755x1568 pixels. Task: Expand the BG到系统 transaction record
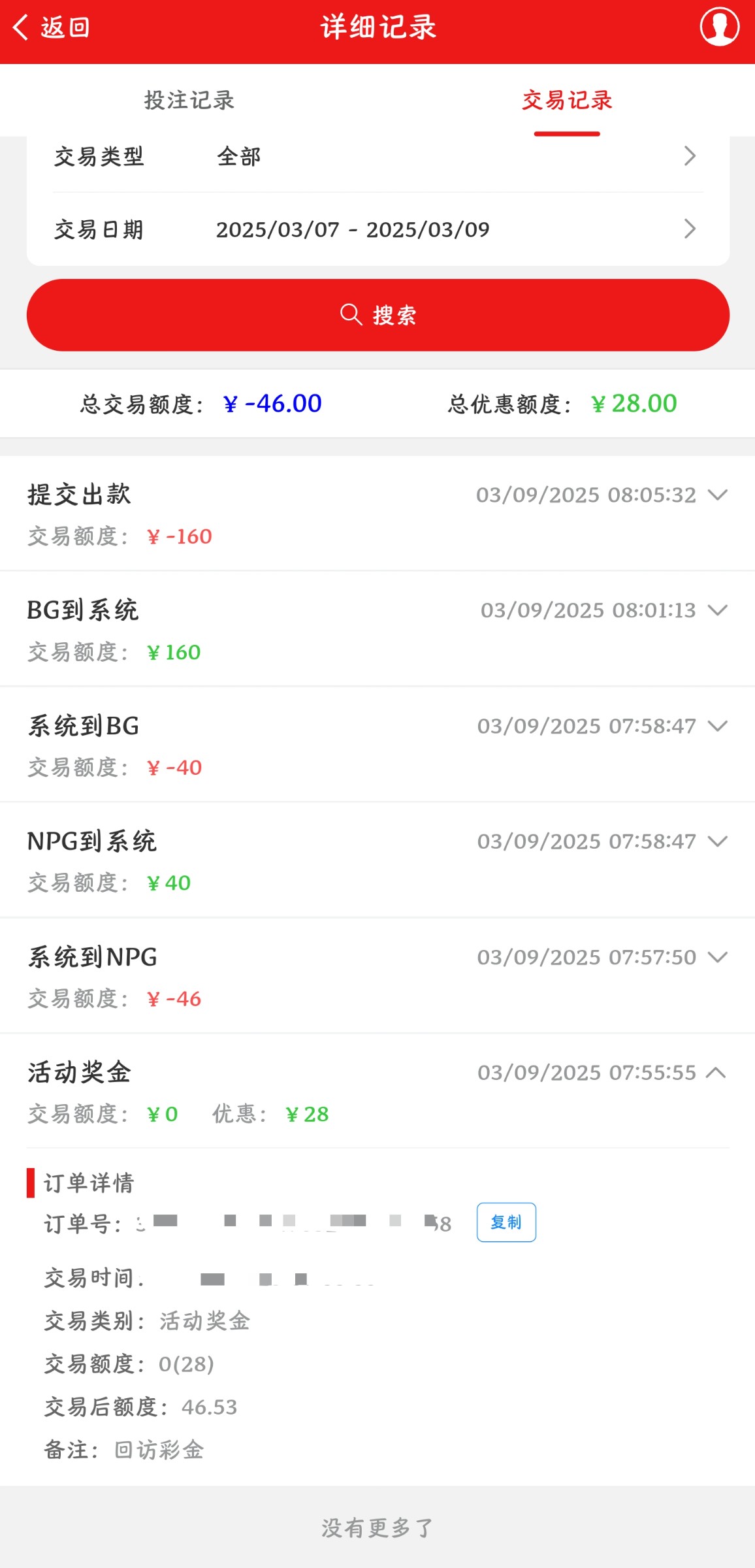click(717, 610)
